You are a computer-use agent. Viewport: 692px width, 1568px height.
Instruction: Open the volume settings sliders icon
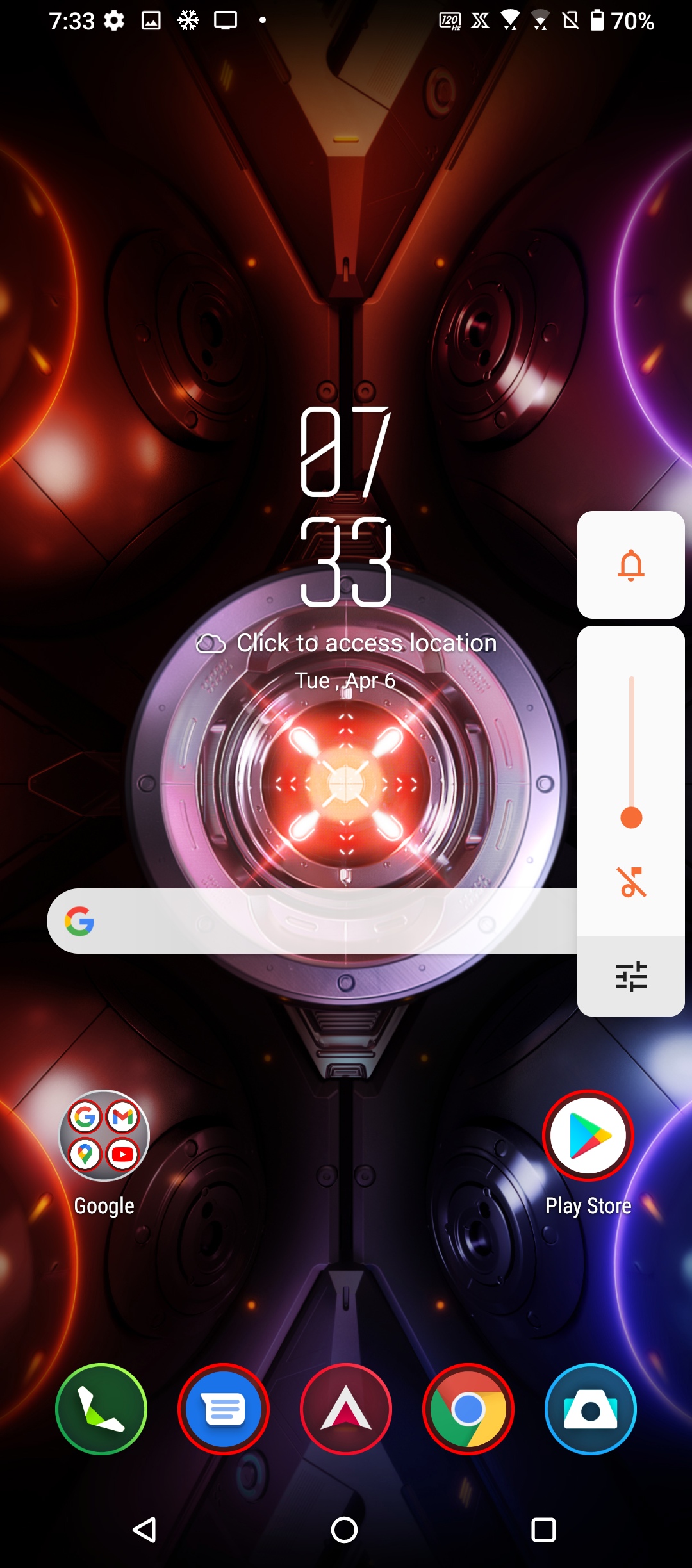631,976
